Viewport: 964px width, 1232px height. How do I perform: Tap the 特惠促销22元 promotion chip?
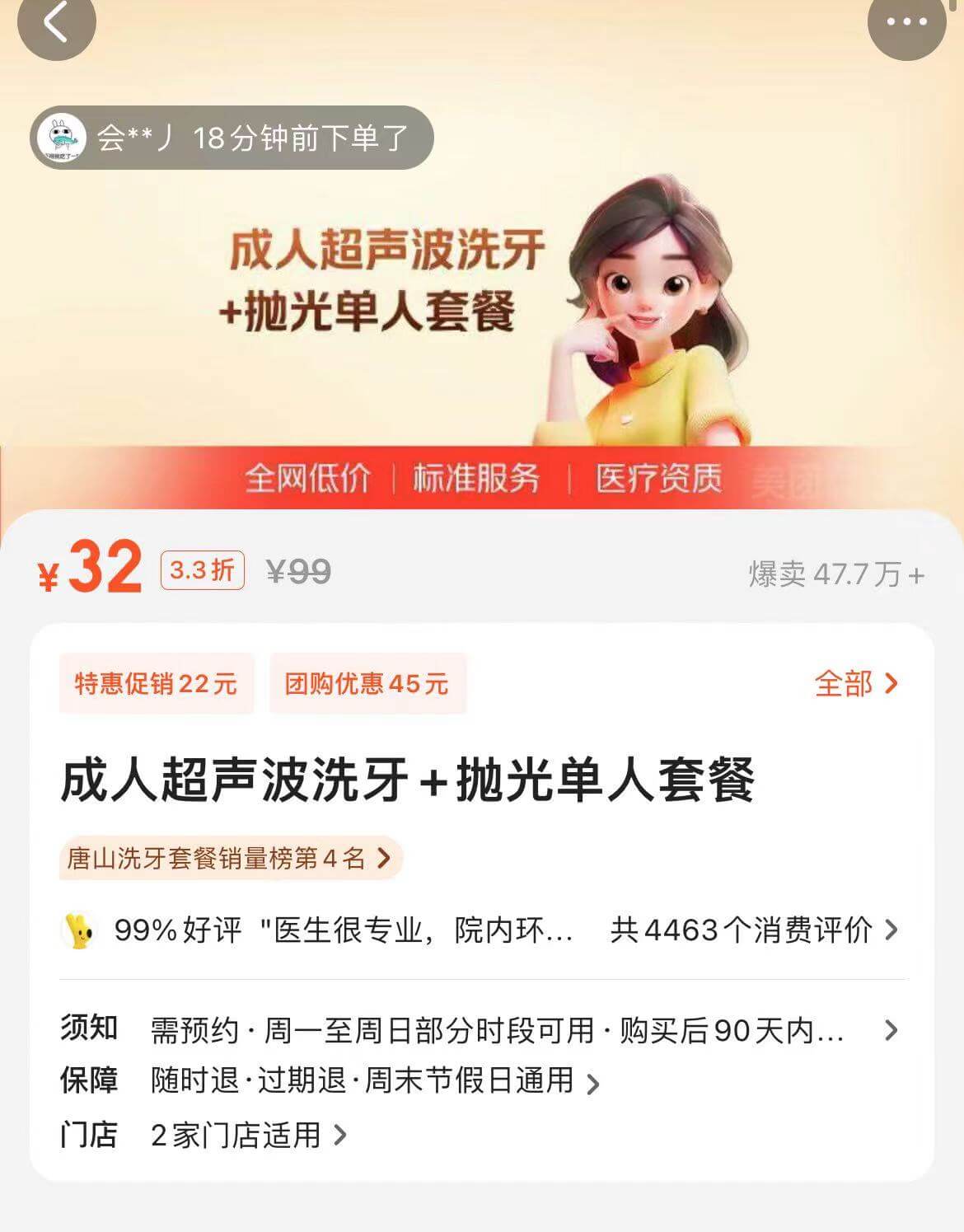tap(157, 684)
